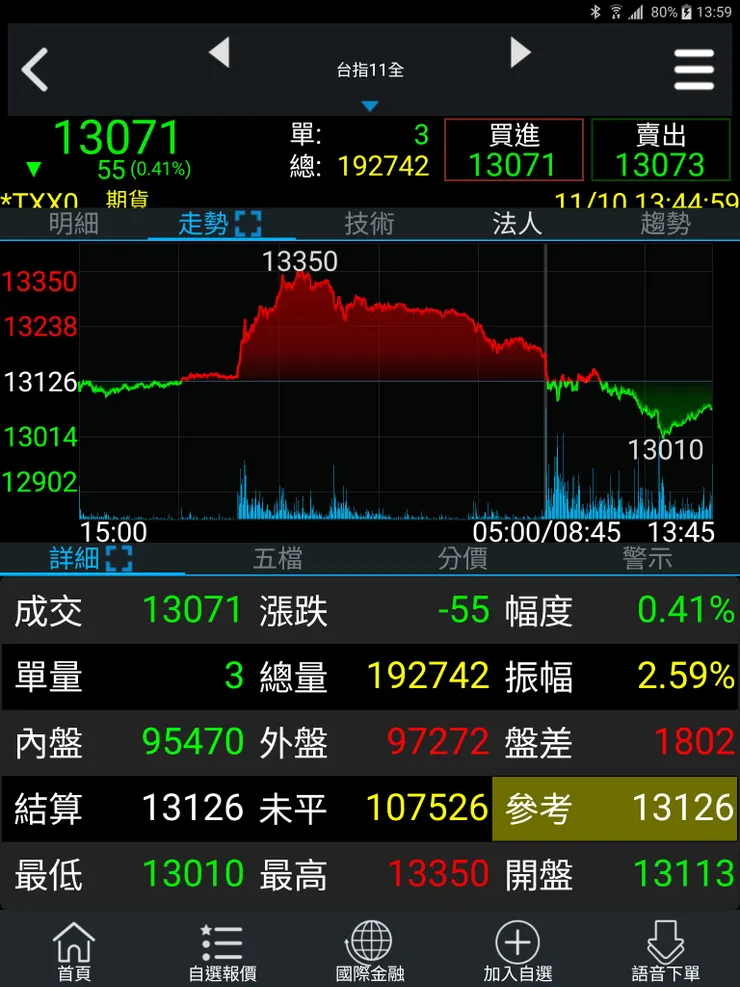Go to 首頁 home
Image resolution: width=740 pixels, height=987 pixels.
(x=74, y=951)
